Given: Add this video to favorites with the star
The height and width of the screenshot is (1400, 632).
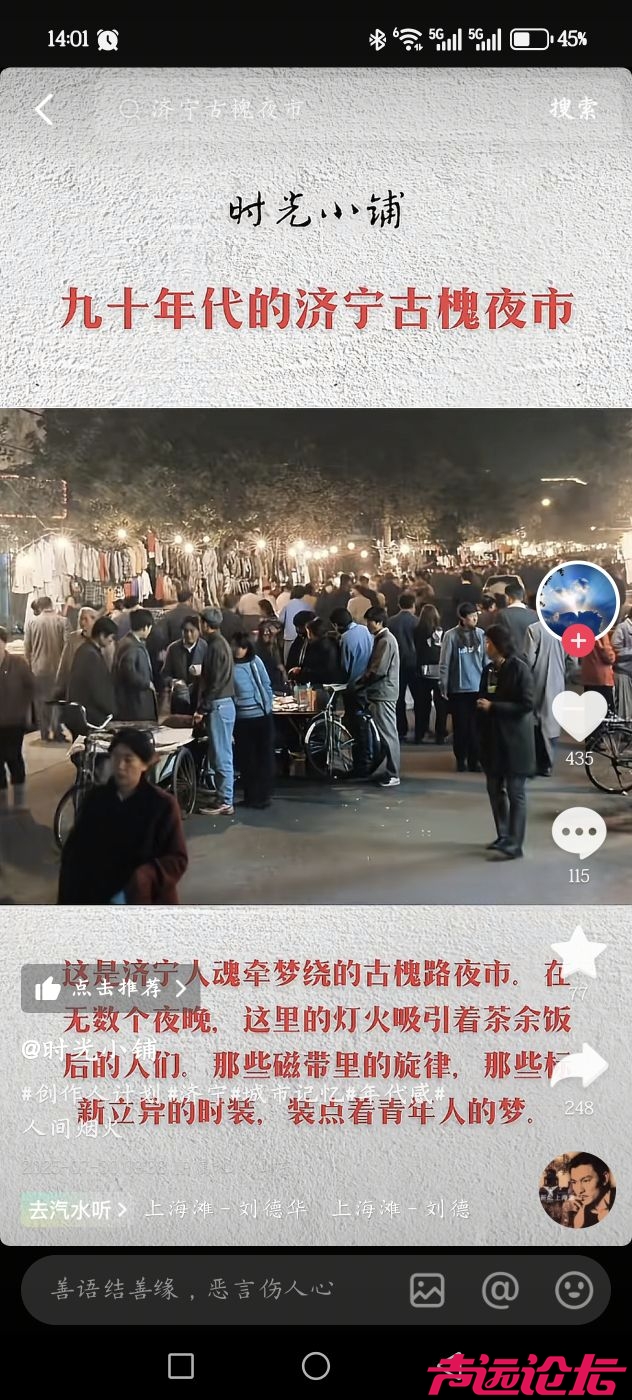Looking at the screenshot, I should click(x=579, y=951).
